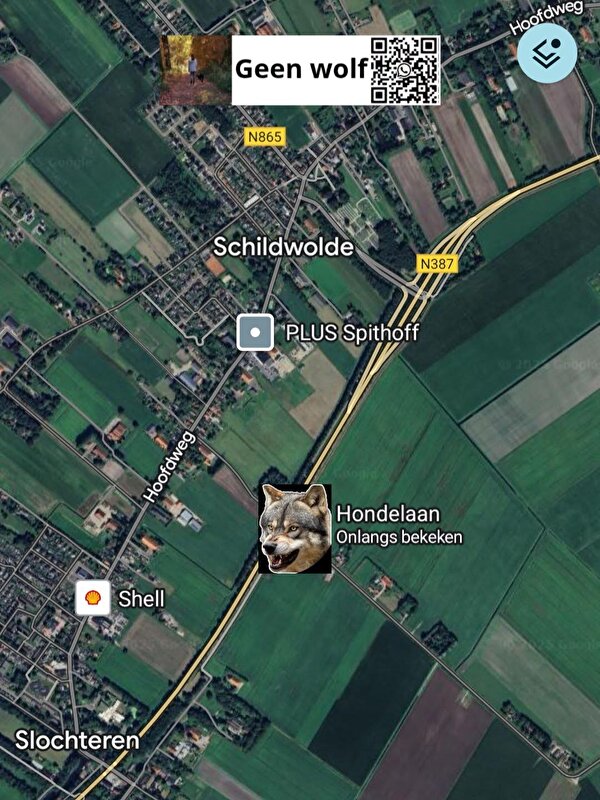Open the Hondelaan recently viewed place
This screenshot has width=600, height=800.
(x=295, y=528)
